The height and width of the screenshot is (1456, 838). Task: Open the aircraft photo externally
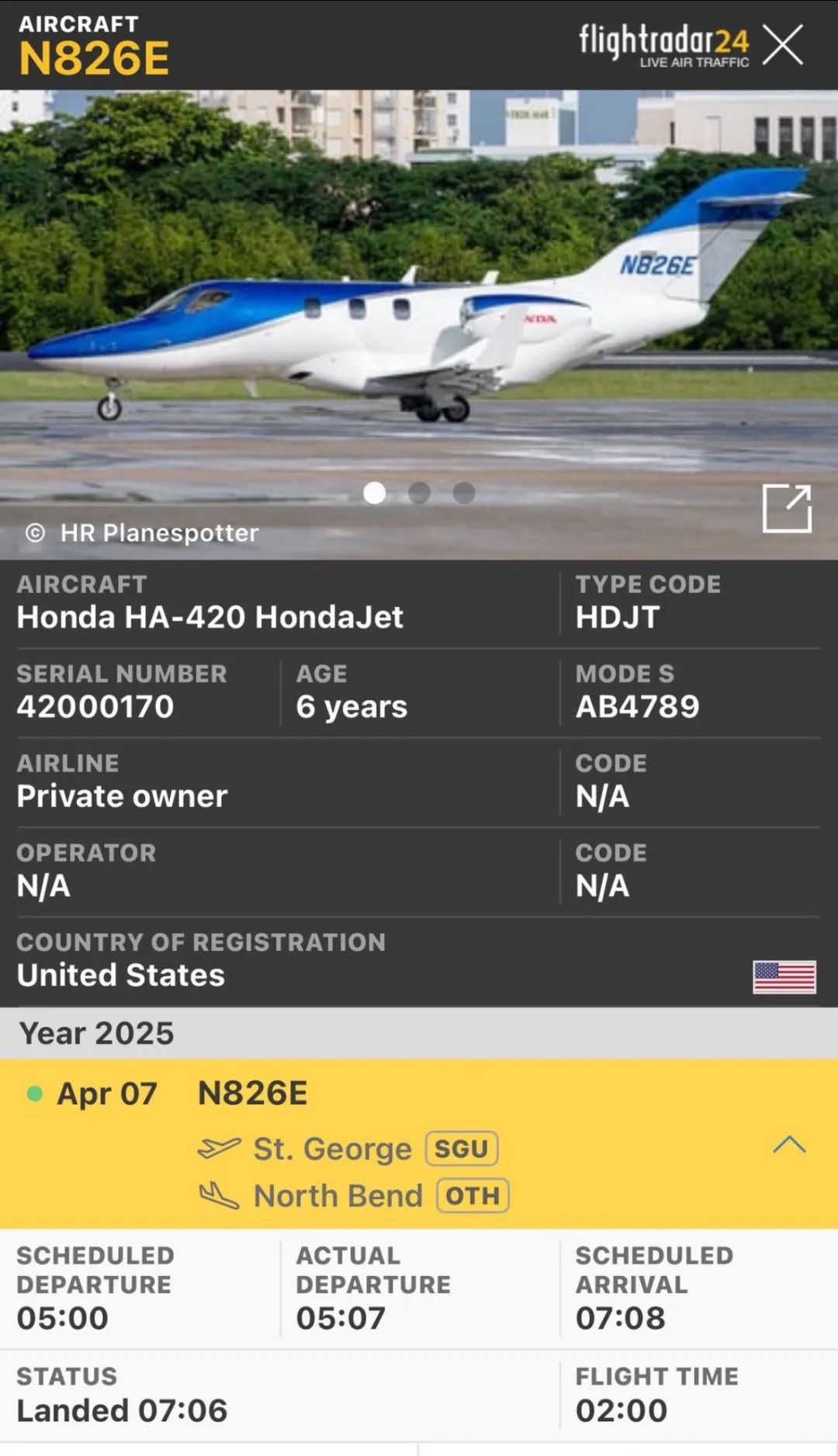(x=786, y=508)
